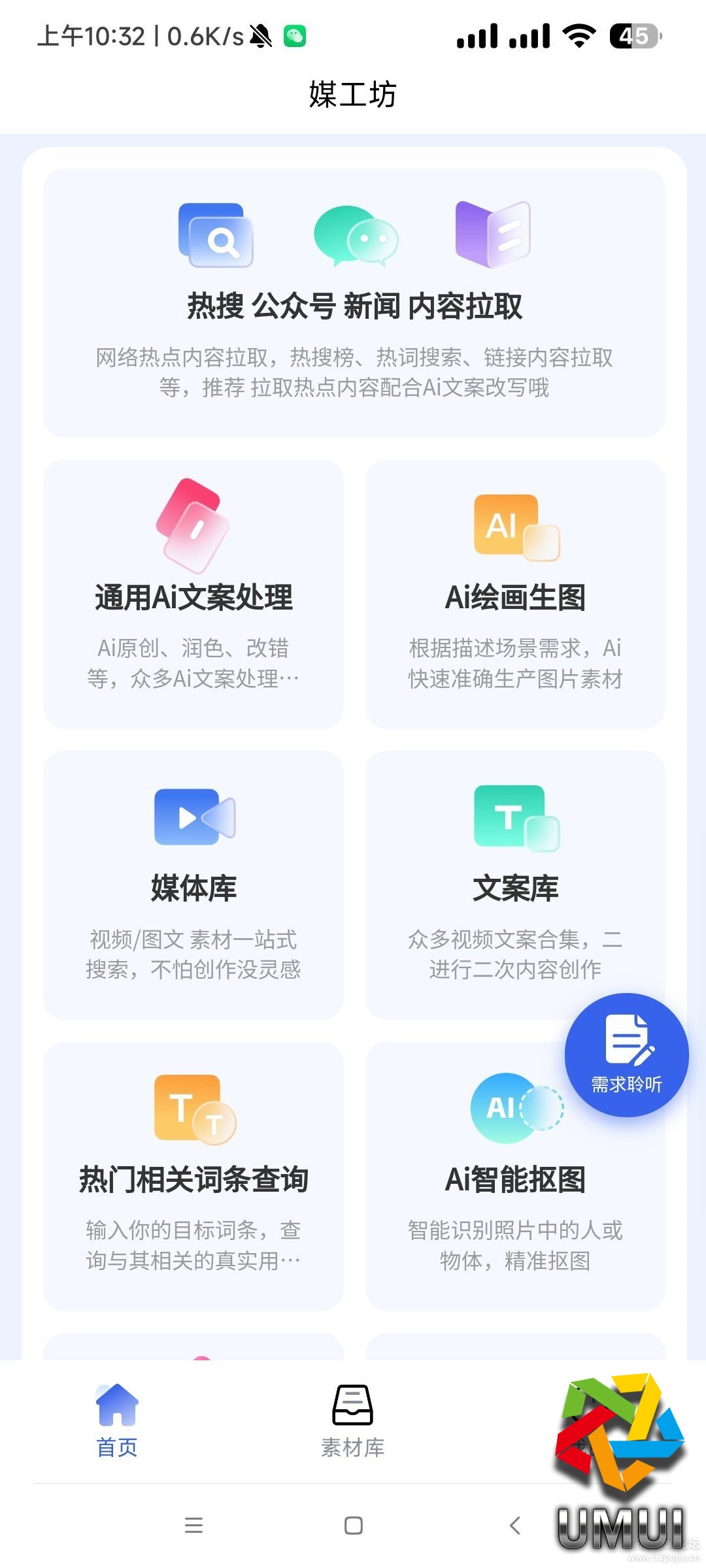
Task: Launch Ai绘画生图 feature
Action: pyautogui.click(x=515, y=594)
